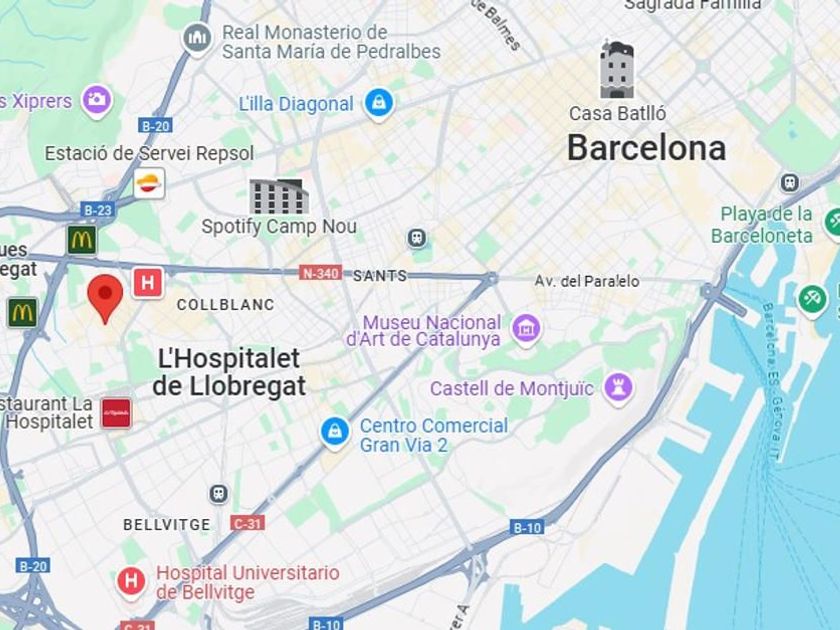Open the Playa de la Barceloneta marker
The image size is (840, 630).
coord(830,222)
